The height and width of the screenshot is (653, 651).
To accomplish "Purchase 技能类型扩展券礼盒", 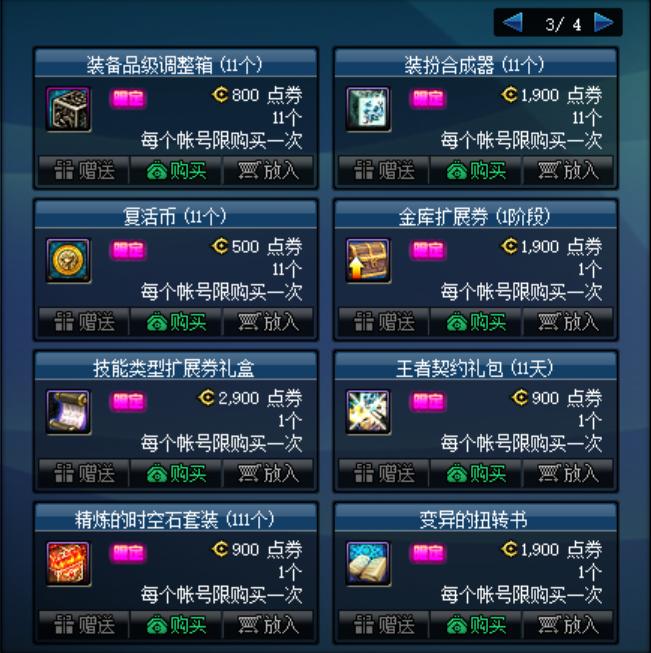I will pos(176,474).
